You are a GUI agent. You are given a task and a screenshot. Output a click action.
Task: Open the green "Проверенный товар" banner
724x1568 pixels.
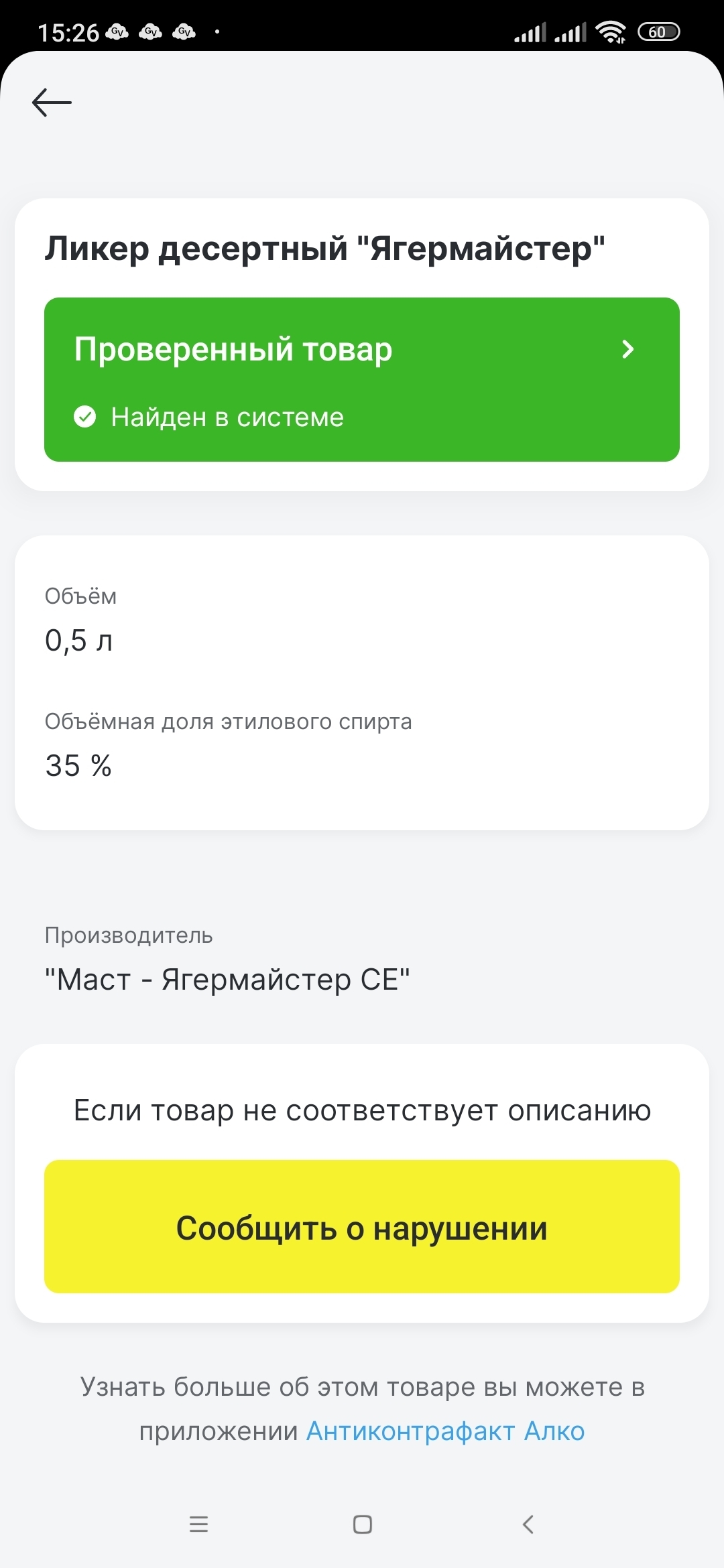362,379
